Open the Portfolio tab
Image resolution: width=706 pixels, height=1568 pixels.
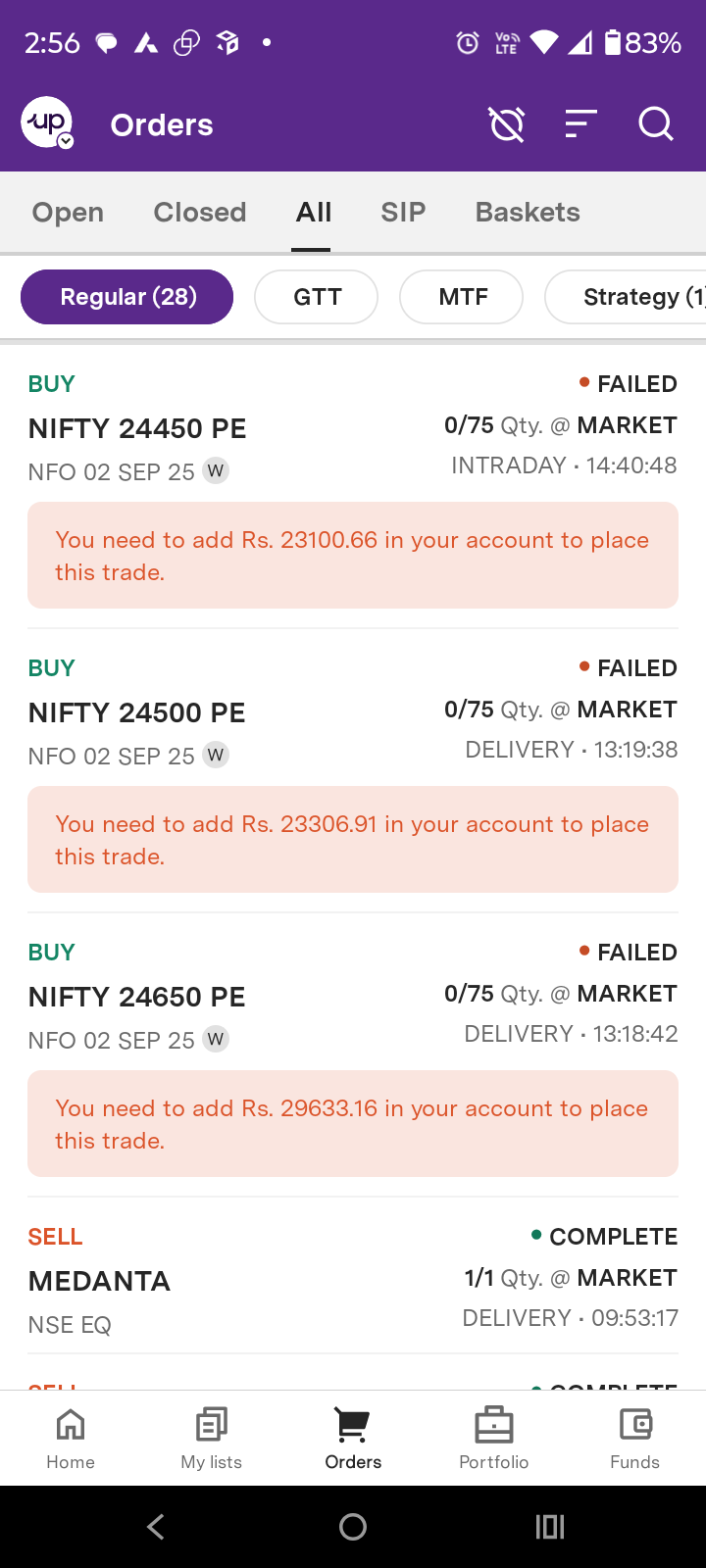[x=494, y=1437]
